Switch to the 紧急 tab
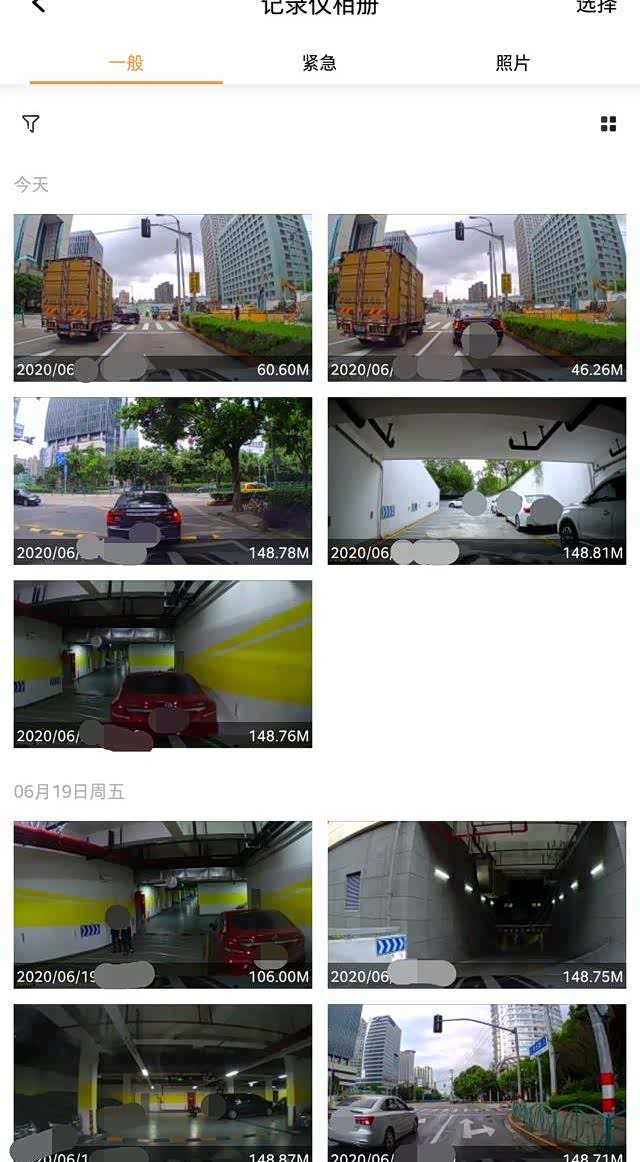Screen dimensions: 640x1162 pos(319,63)
